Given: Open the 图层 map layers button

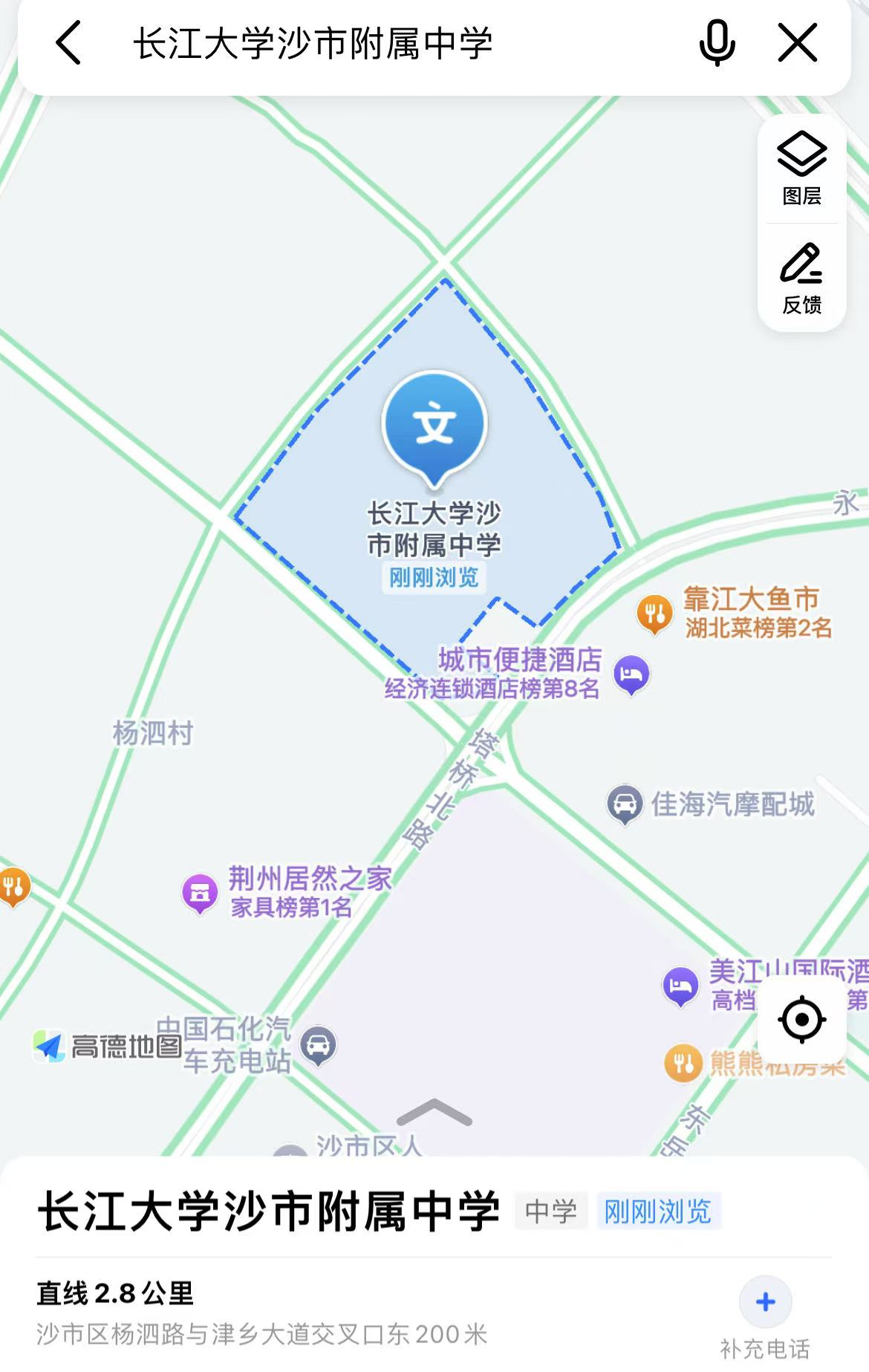Looking at the screenshot, I should [801, 169].
